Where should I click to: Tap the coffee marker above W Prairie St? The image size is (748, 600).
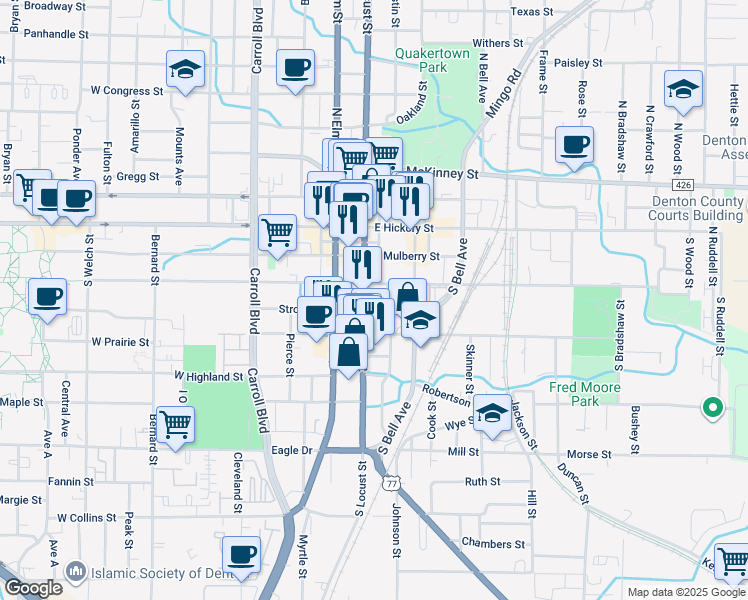(x=47, y=297)
